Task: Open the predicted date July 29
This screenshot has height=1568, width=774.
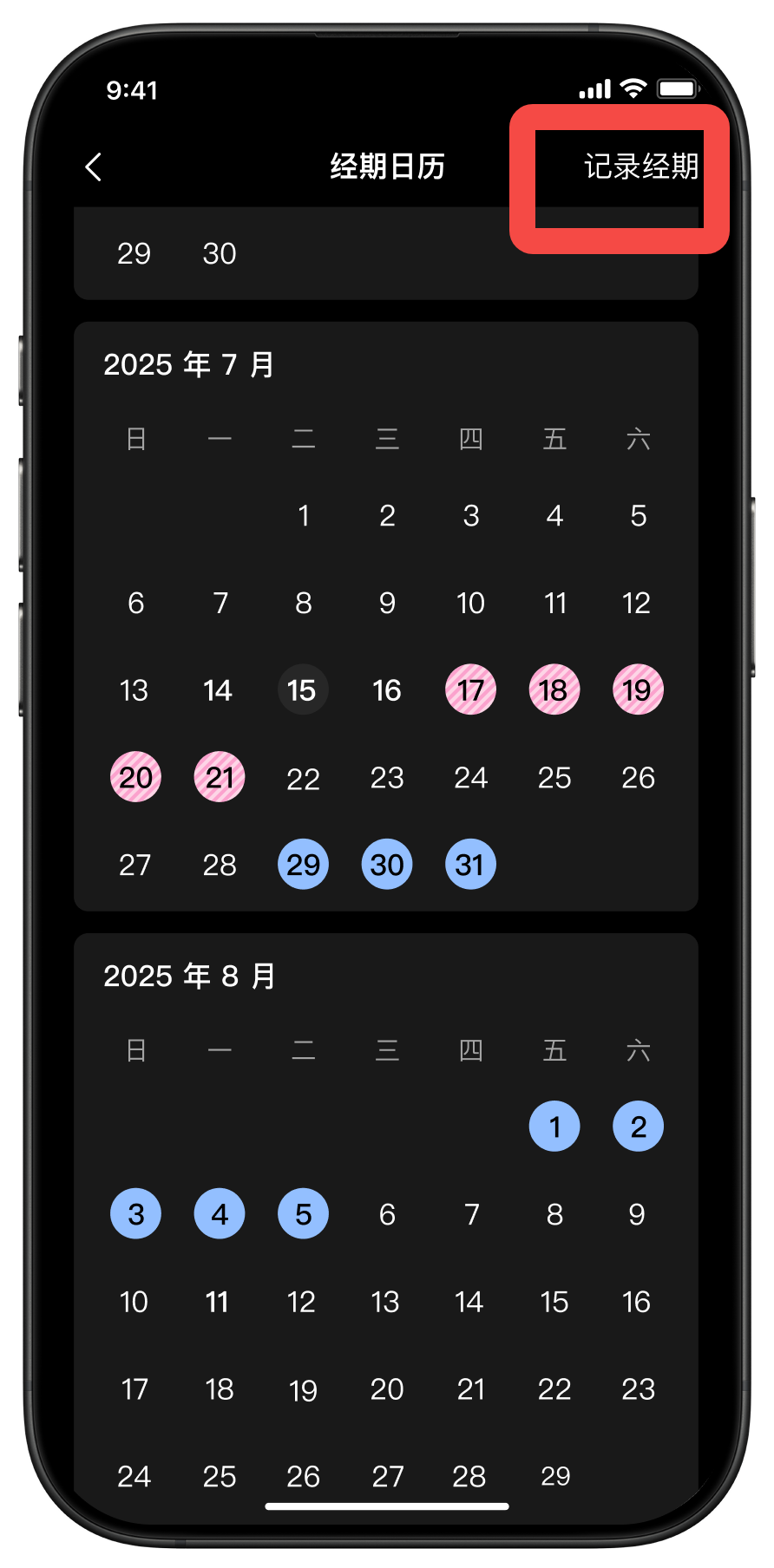Action: click(x=303, y=865)
